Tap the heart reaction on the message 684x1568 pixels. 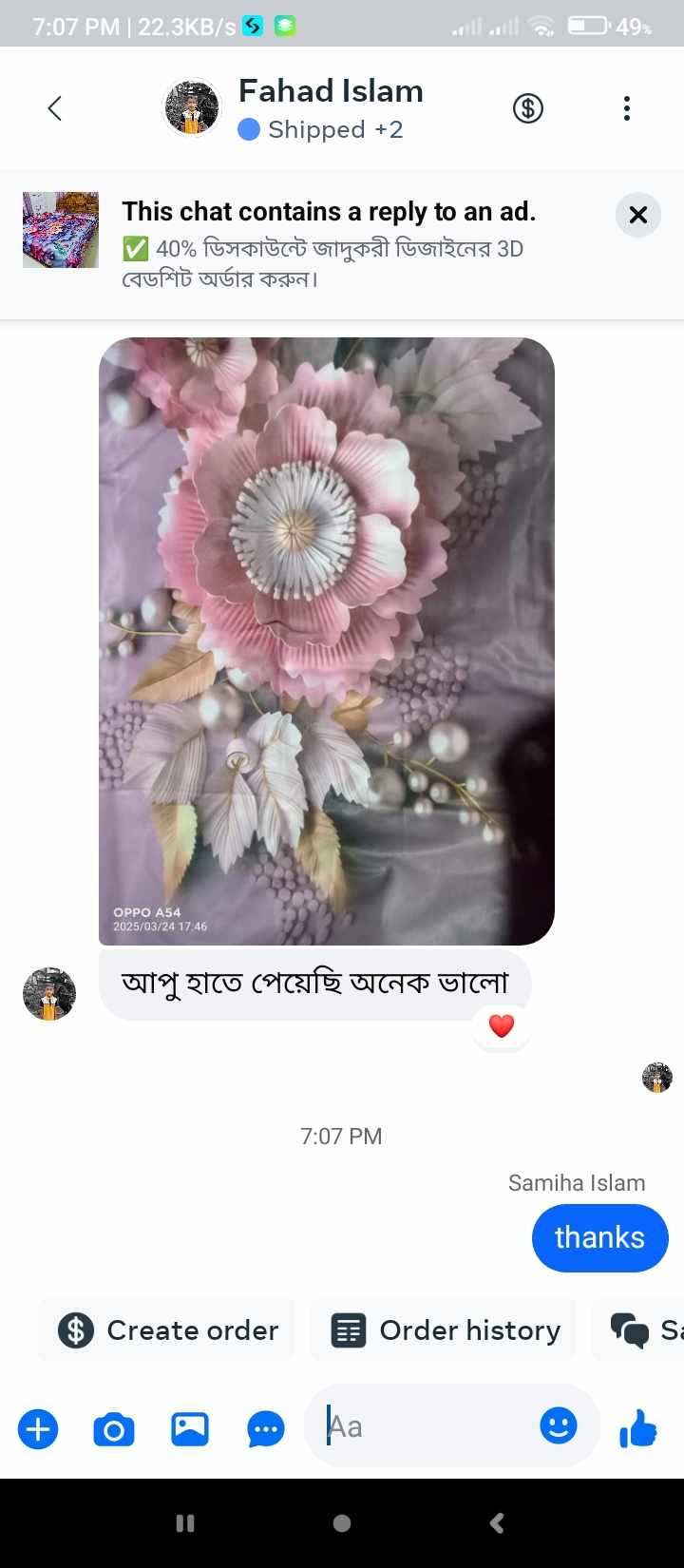coord(502,1026)
